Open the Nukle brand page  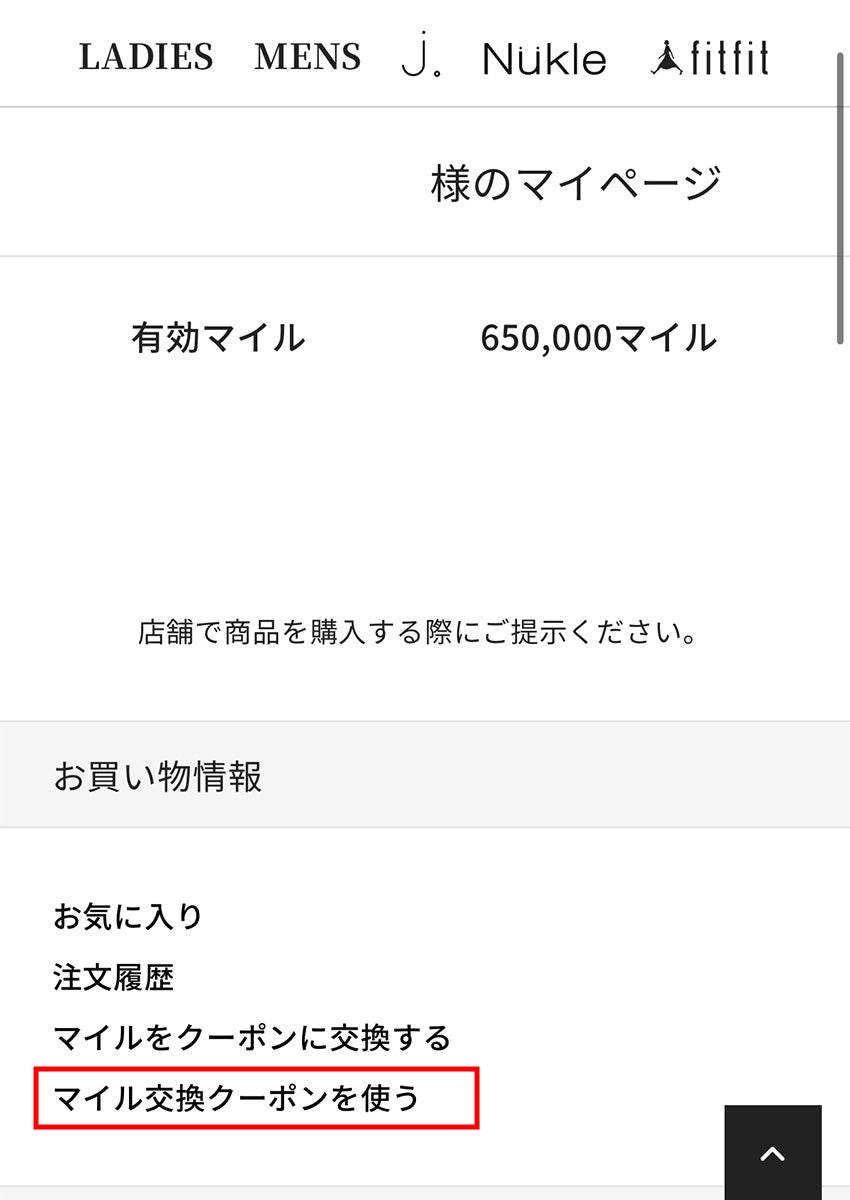tap(544, 59)
